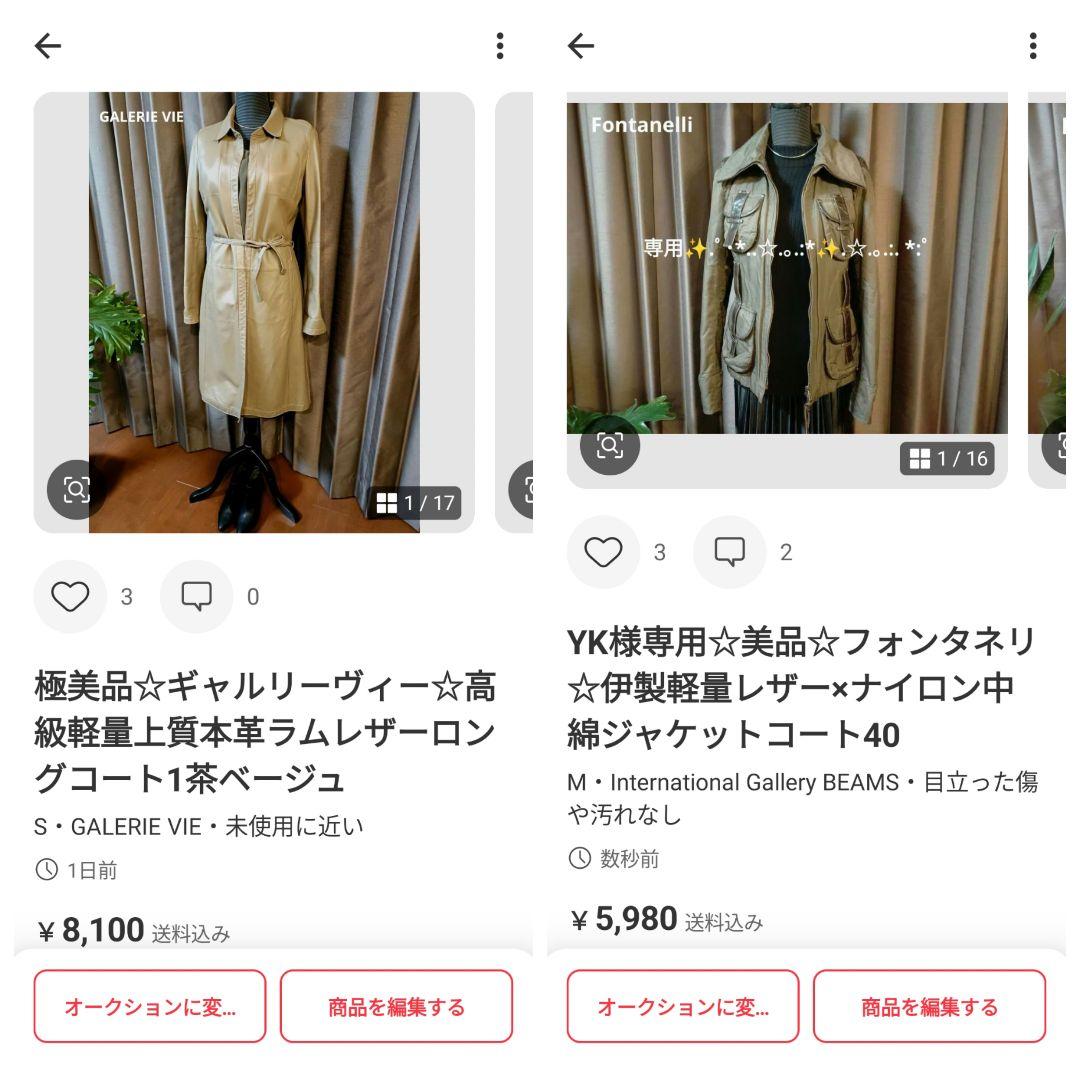Viewport: 1080px width, 1080px height.
Task: Open the Fontanelli jacket photo
Action: pos(787,270)
